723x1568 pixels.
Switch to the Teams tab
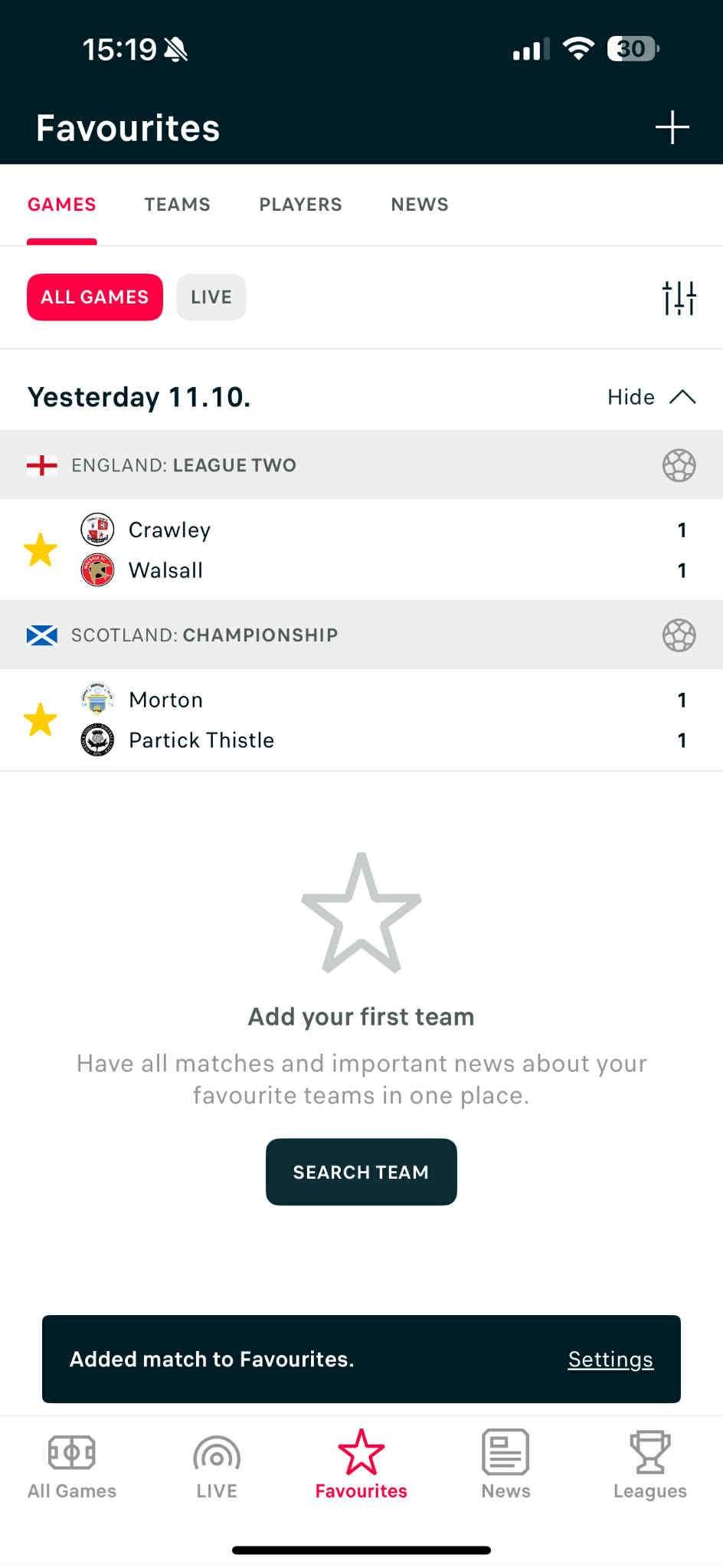click(x=177, y=205)
